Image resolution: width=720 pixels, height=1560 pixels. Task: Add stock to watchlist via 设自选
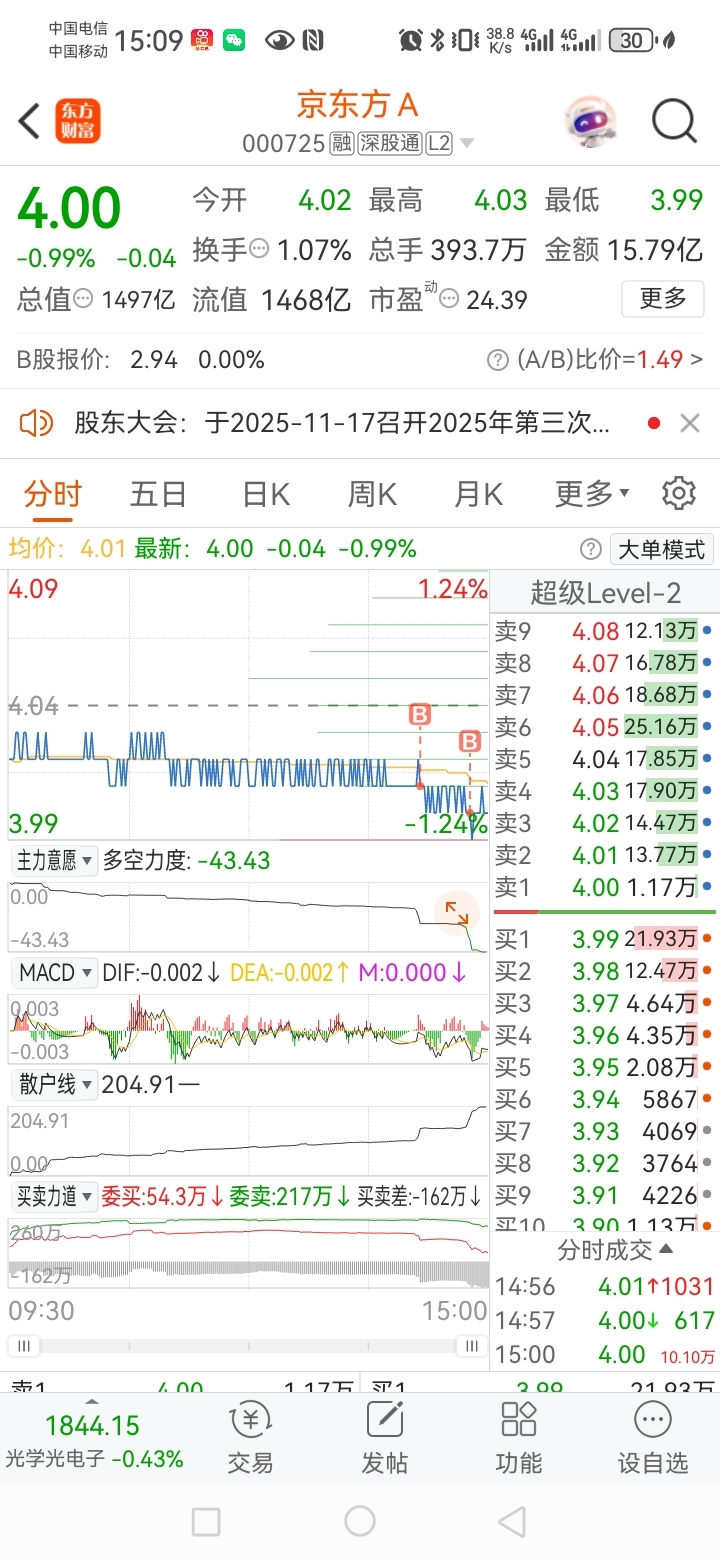(652, 1438)
